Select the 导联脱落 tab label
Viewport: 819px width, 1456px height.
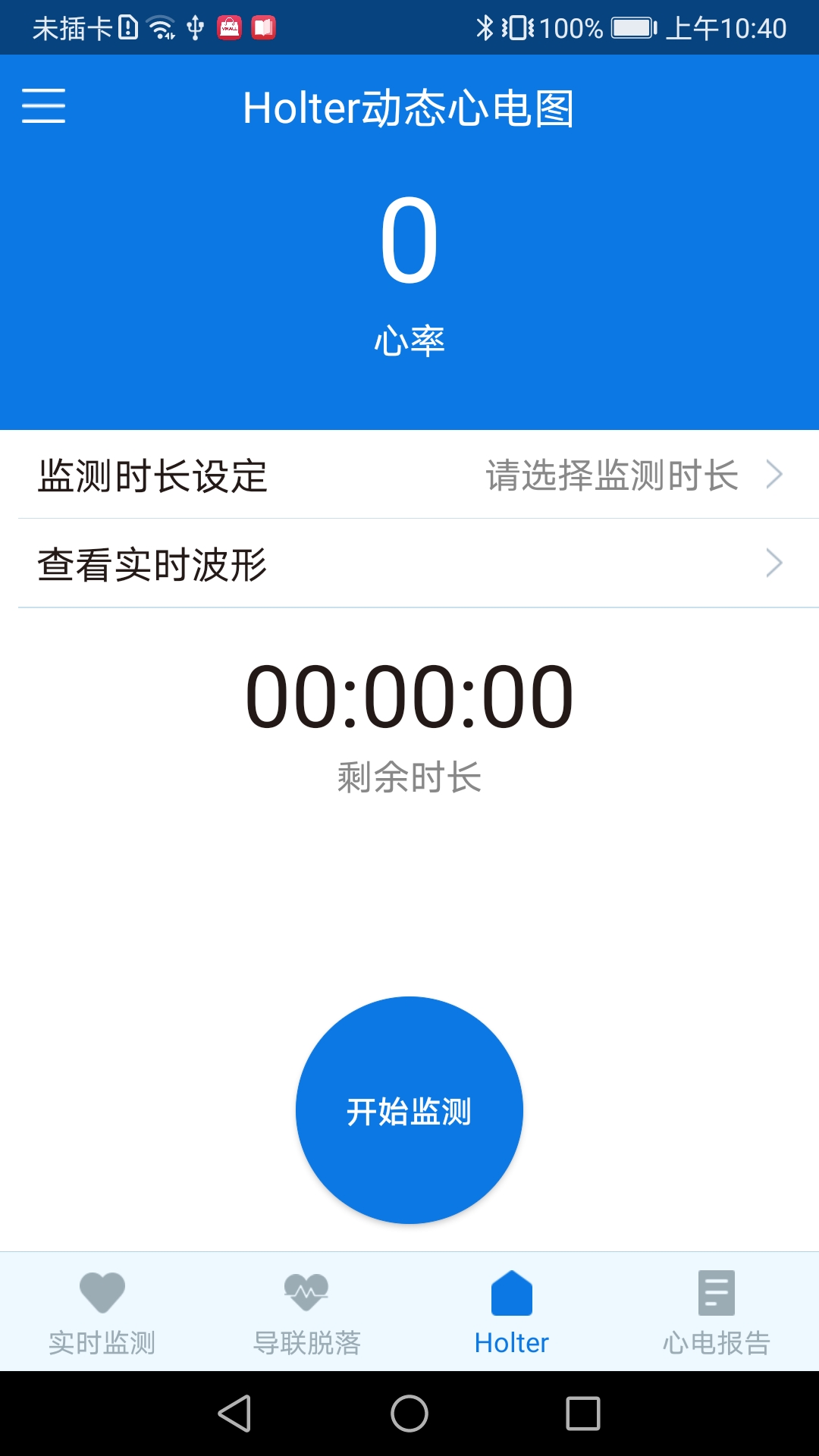point(306,1342)
